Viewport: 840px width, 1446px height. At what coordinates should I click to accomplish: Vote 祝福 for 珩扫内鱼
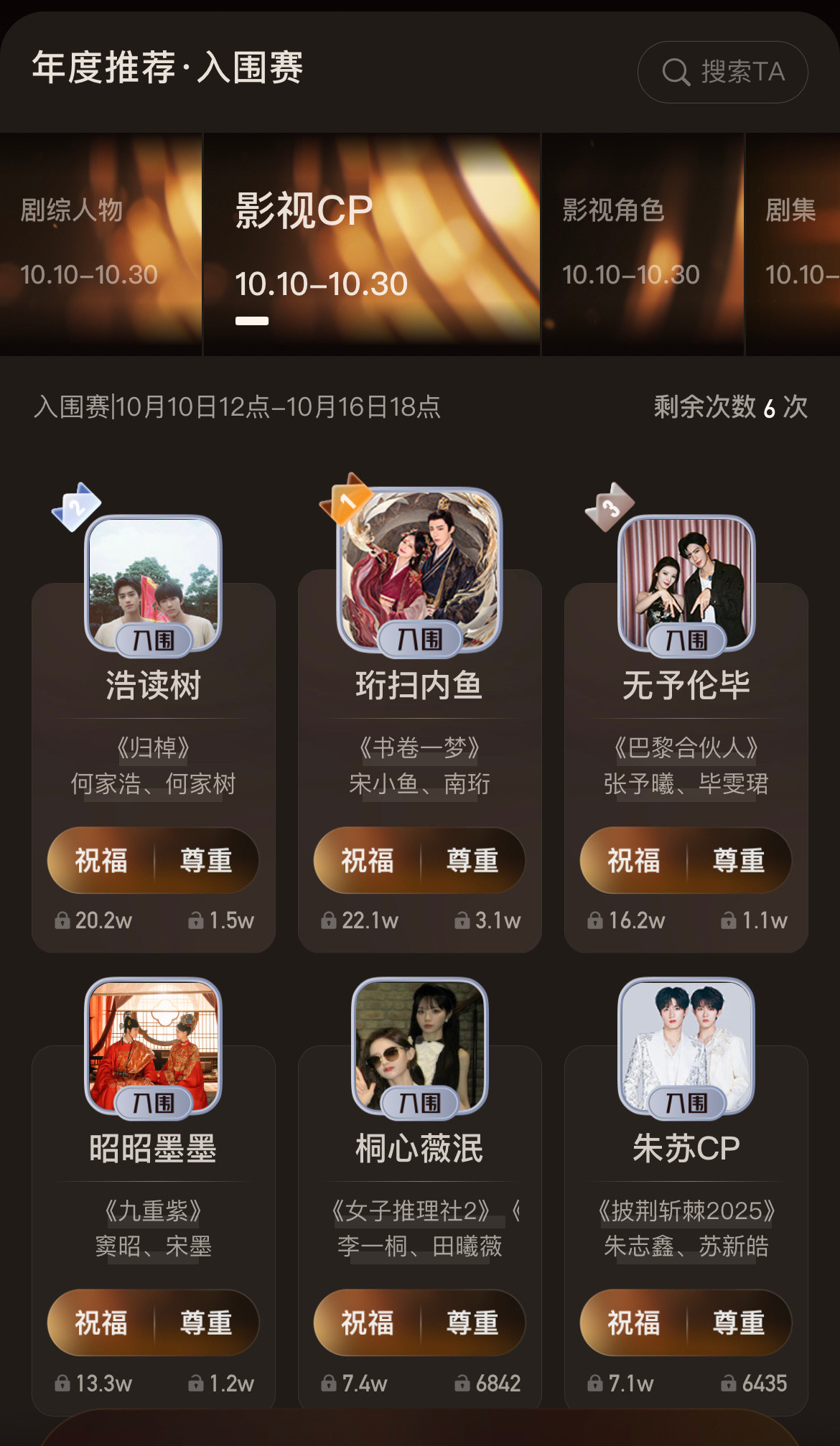tap(368, 860)
